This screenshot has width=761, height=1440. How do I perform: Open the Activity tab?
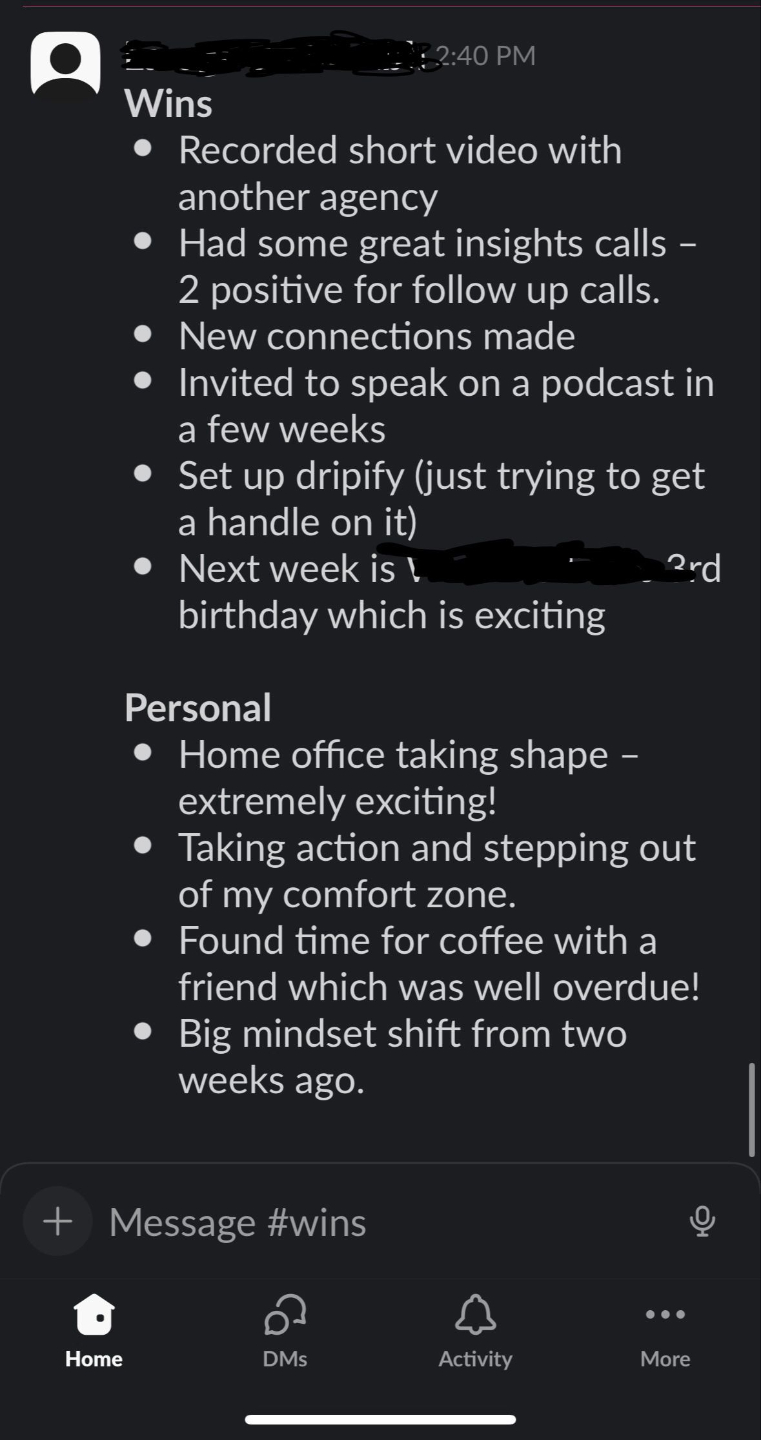pos(475,1330)
